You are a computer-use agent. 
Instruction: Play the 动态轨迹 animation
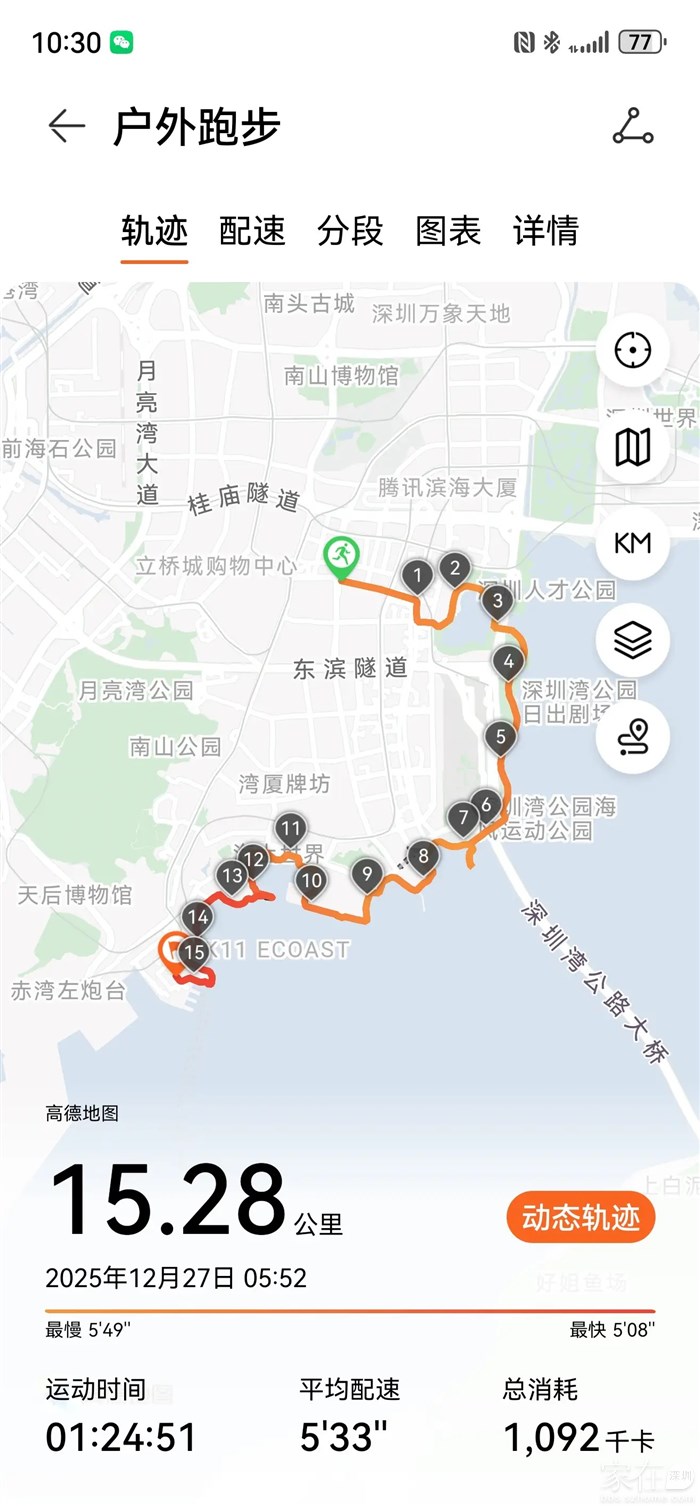[x=580, y=1218]
